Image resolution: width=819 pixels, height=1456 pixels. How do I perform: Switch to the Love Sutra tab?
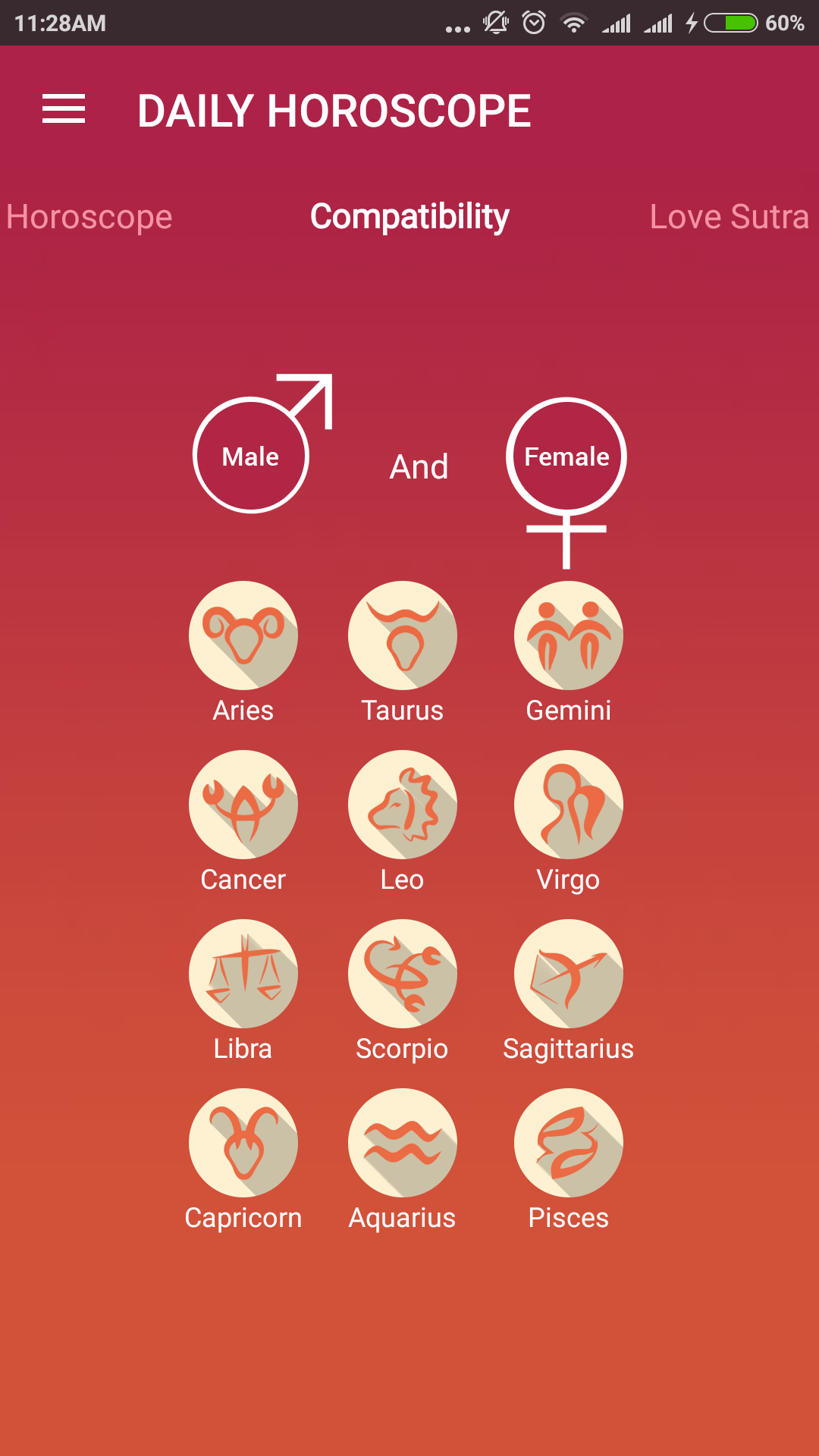click(729, 218)
